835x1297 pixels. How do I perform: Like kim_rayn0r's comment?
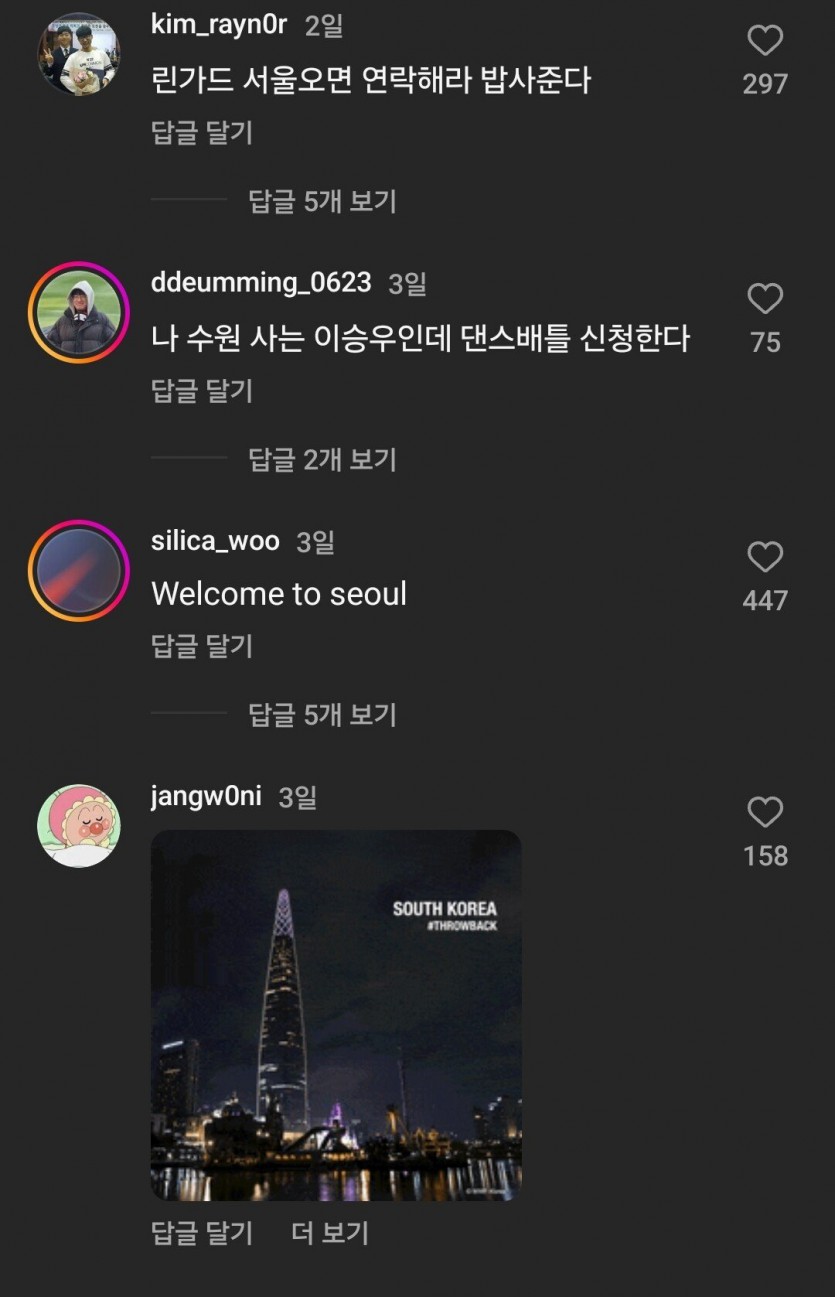click(765, 41)
